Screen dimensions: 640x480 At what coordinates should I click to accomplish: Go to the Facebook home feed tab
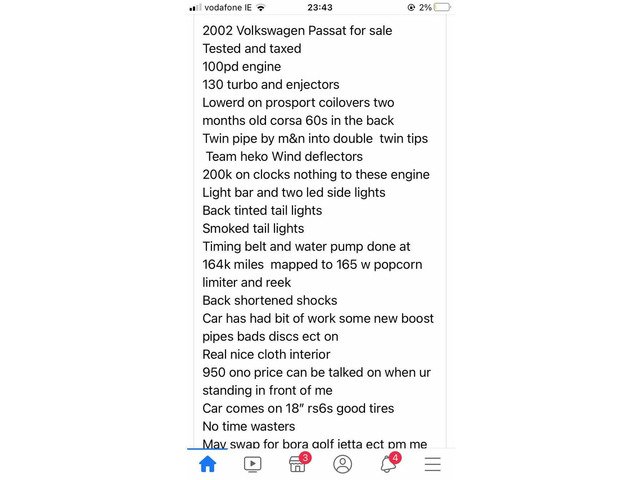pyautogui.click(x=207, y=464)
